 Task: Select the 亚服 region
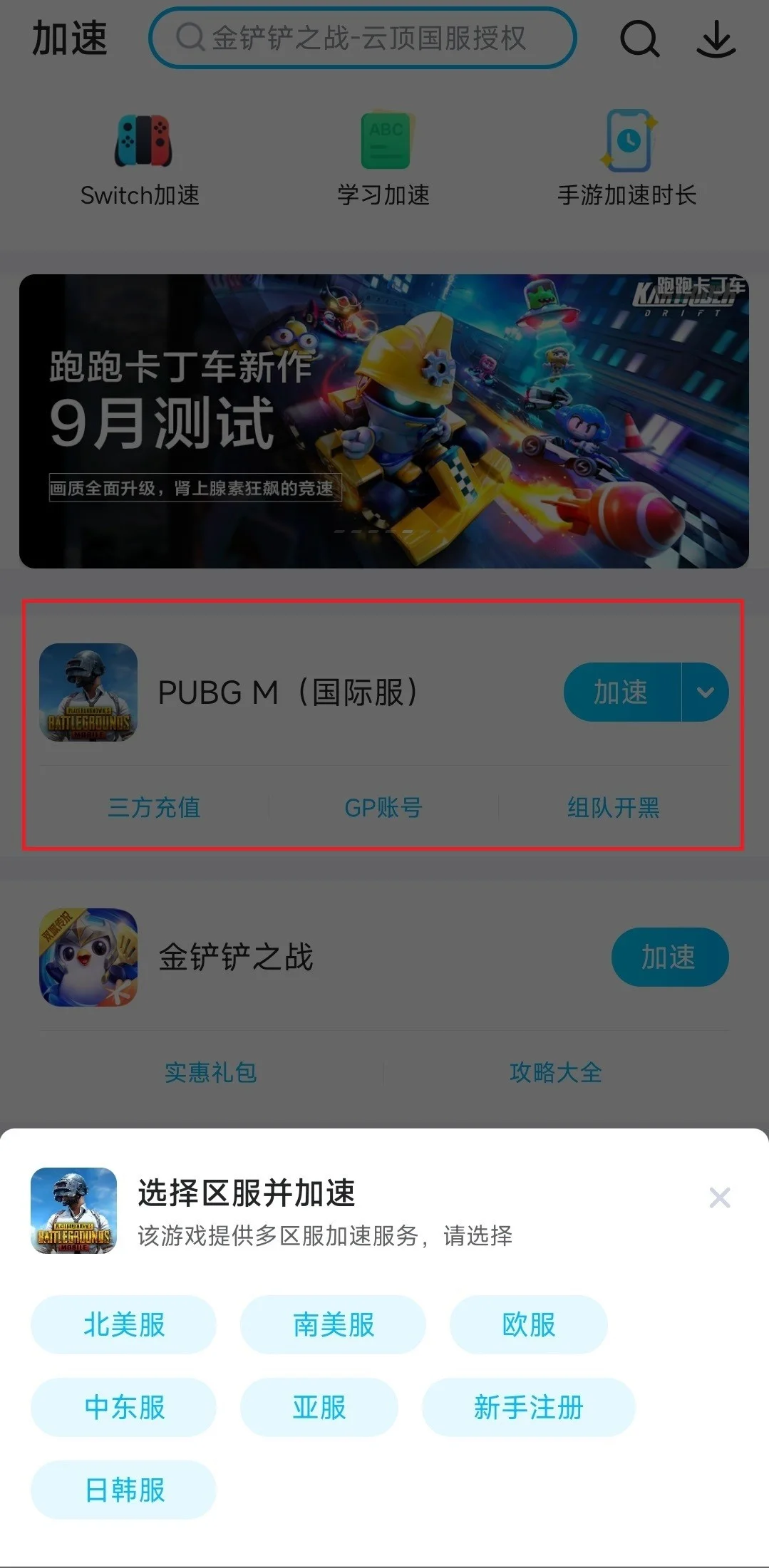tap(319, 1407)
